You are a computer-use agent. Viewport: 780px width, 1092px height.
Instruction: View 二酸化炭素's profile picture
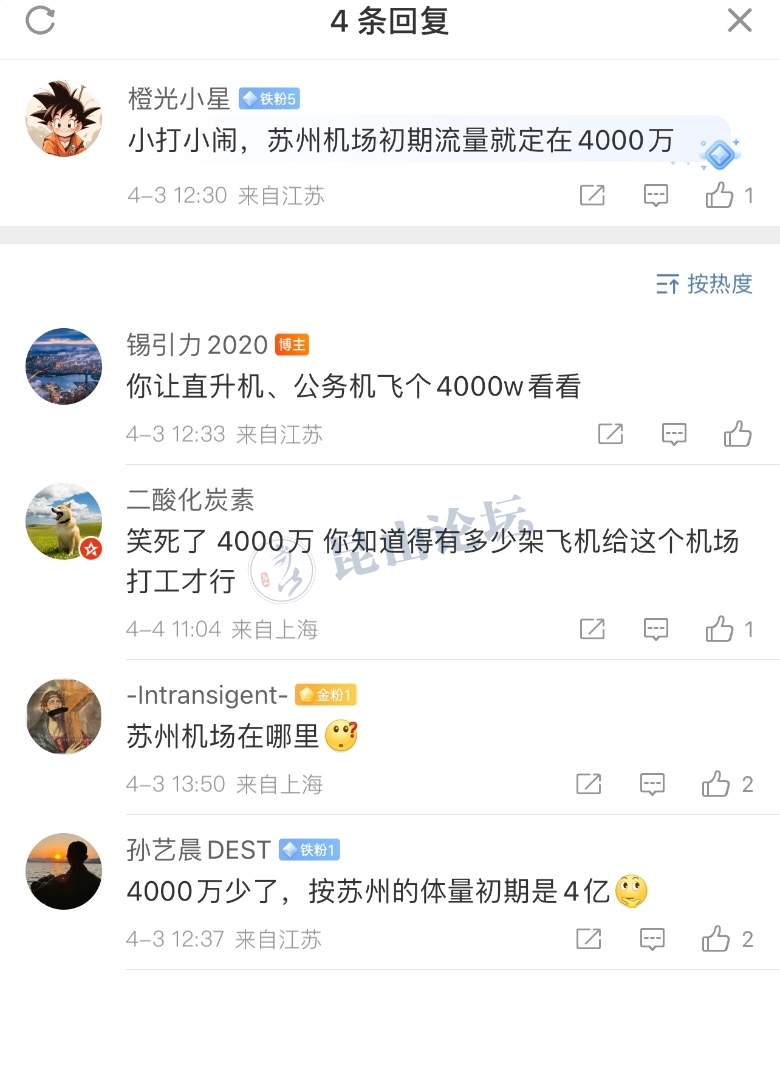pos(63,521)
